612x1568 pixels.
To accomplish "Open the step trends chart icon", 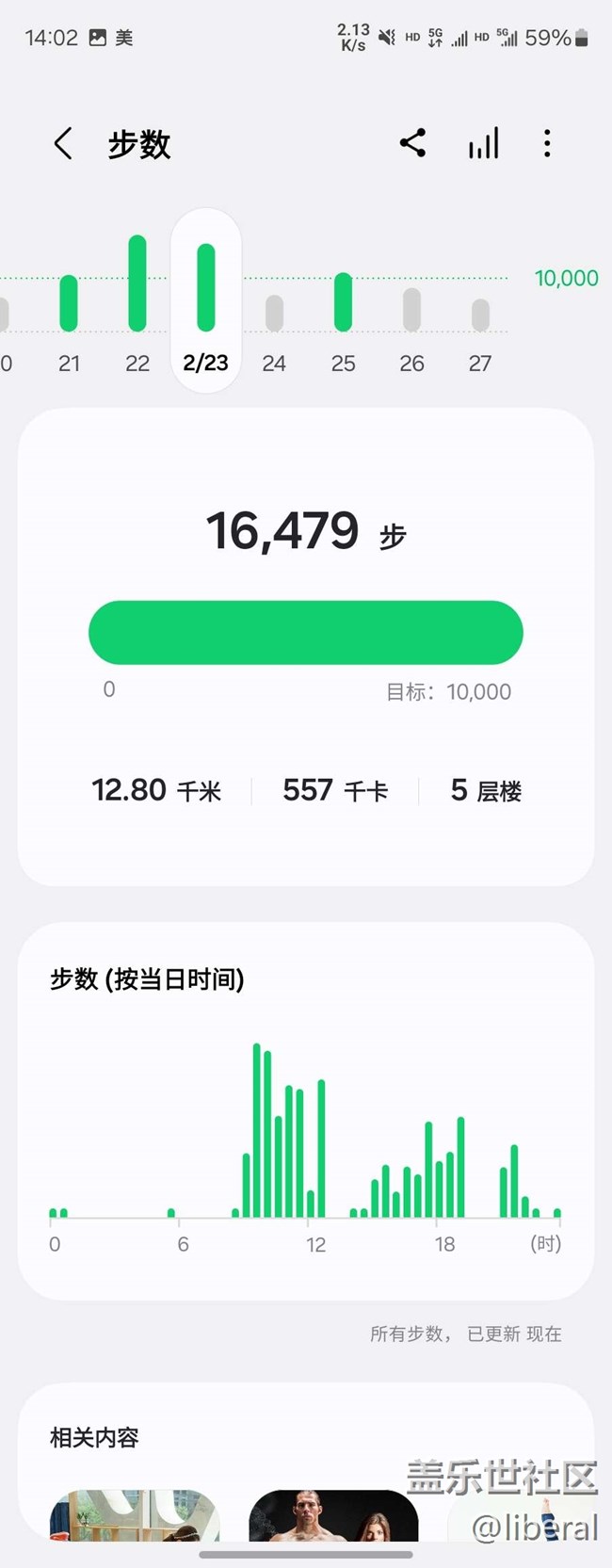I will [483, 144].
